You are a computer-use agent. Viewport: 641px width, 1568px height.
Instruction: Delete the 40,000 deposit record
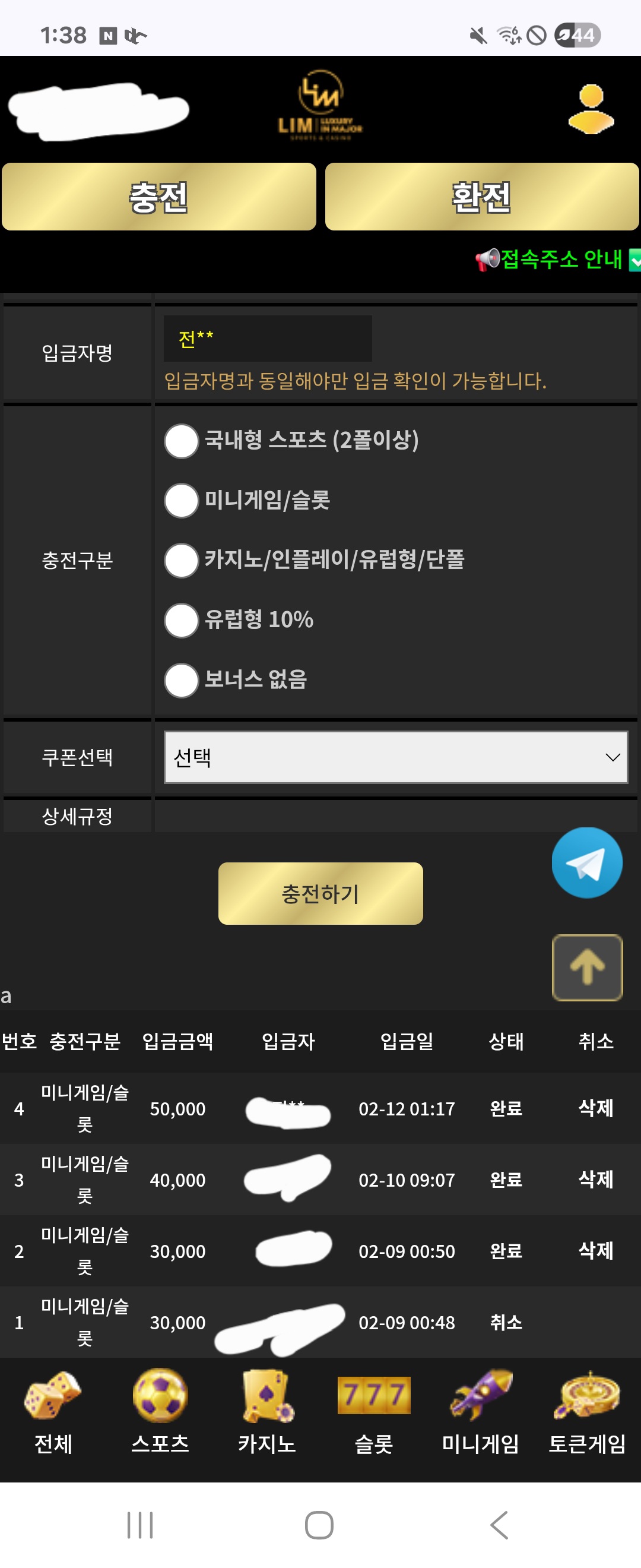[595, 1179]
